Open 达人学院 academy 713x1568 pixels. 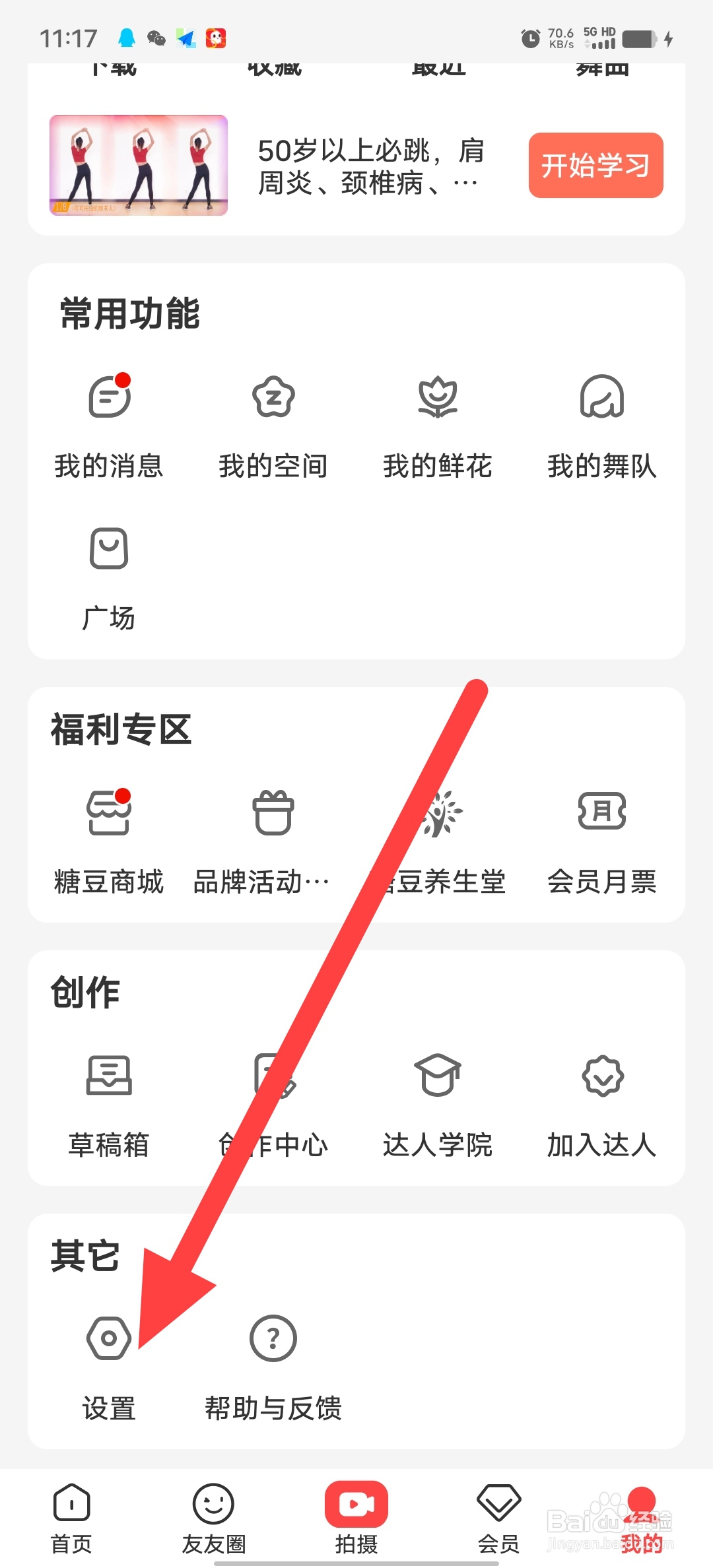437,1102
